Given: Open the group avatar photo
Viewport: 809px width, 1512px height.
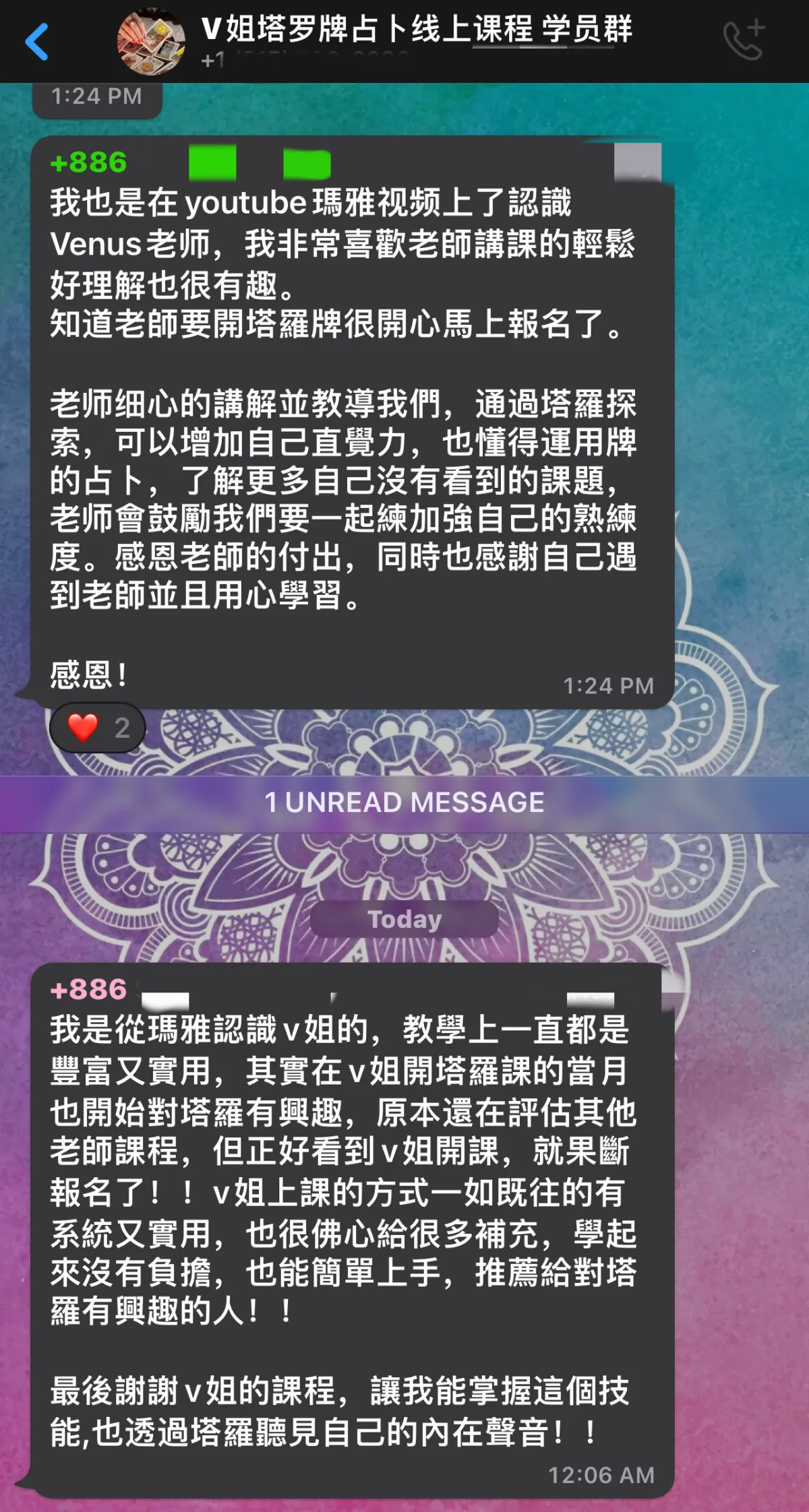Looking at the screenshot, I should pyautogui.click(x=152, y=42).
